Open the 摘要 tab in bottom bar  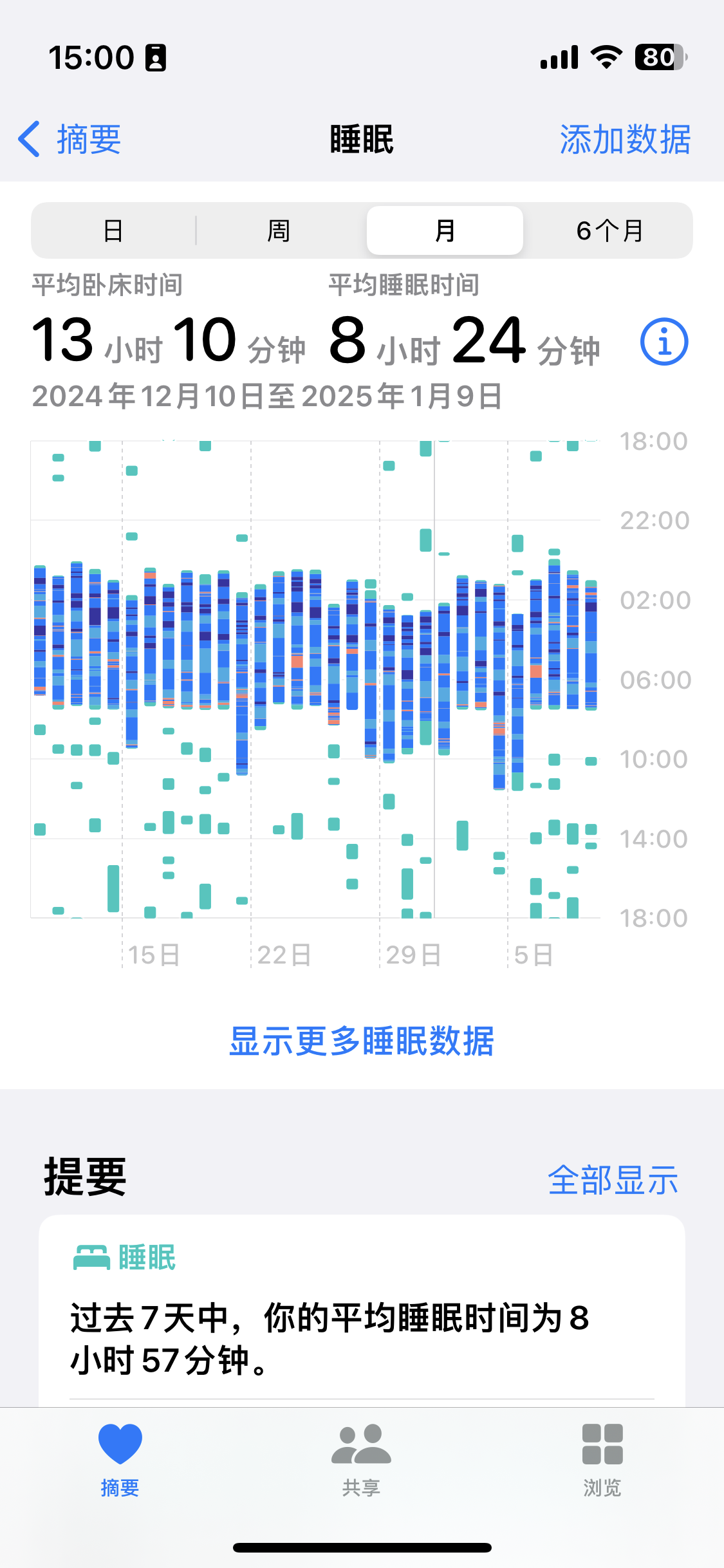120,1460
